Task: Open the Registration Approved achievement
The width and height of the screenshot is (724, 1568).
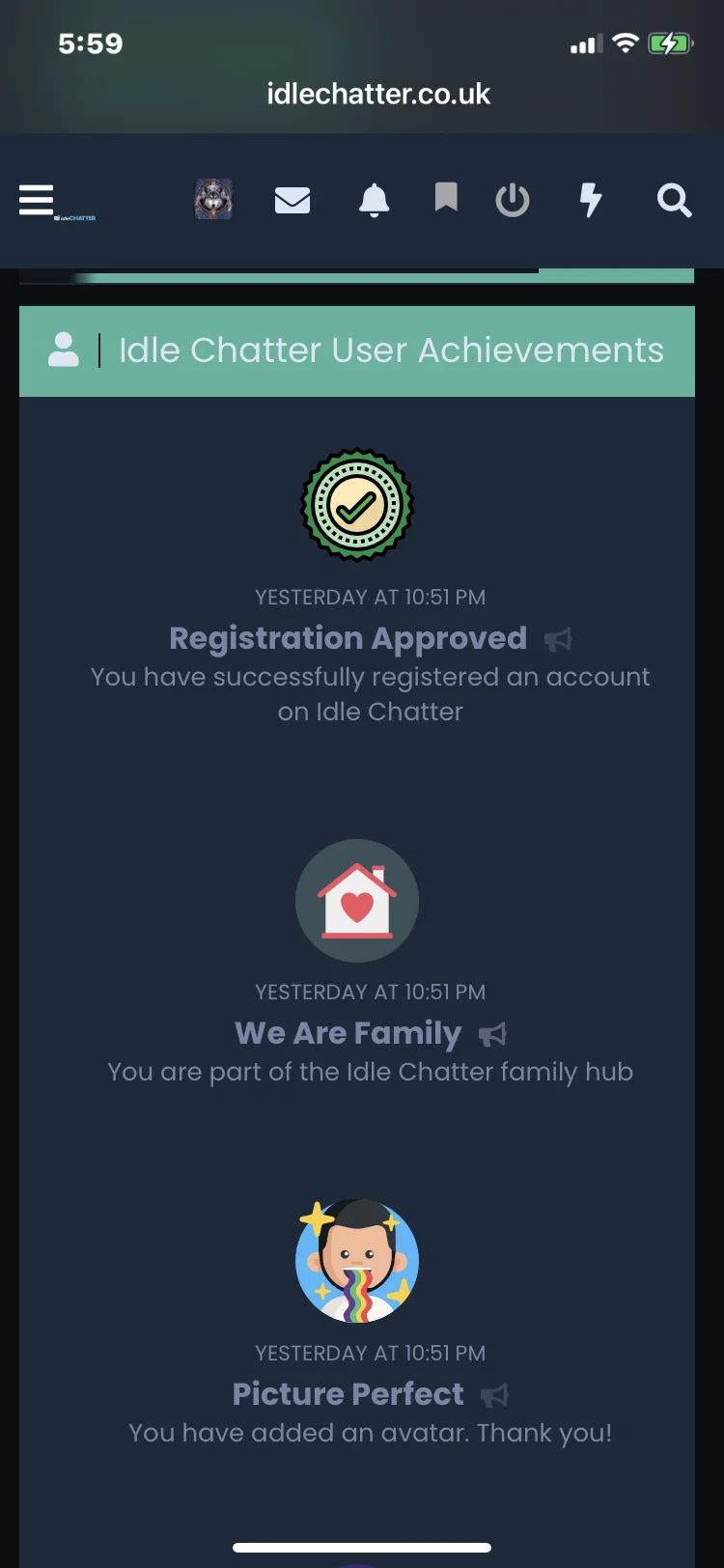Action: [x=348, y=638]
